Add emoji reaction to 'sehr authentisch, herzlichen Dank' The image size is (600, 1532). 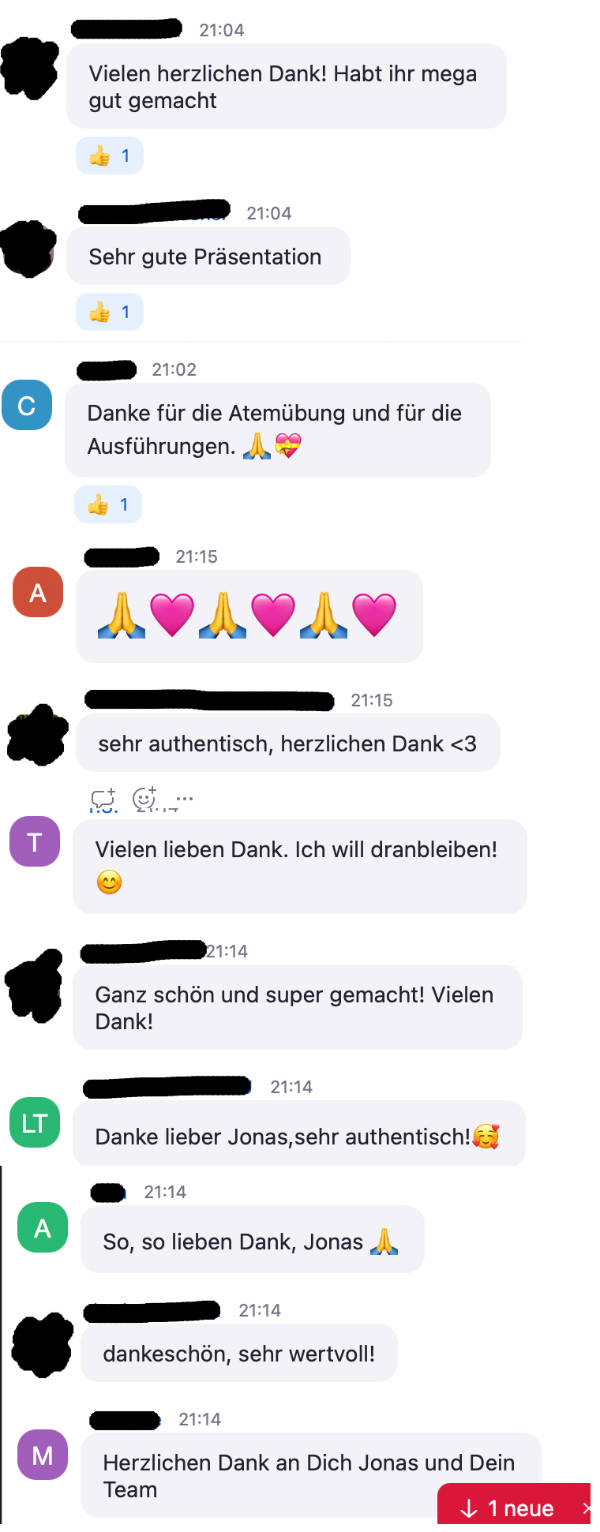[x=146, y=799]
